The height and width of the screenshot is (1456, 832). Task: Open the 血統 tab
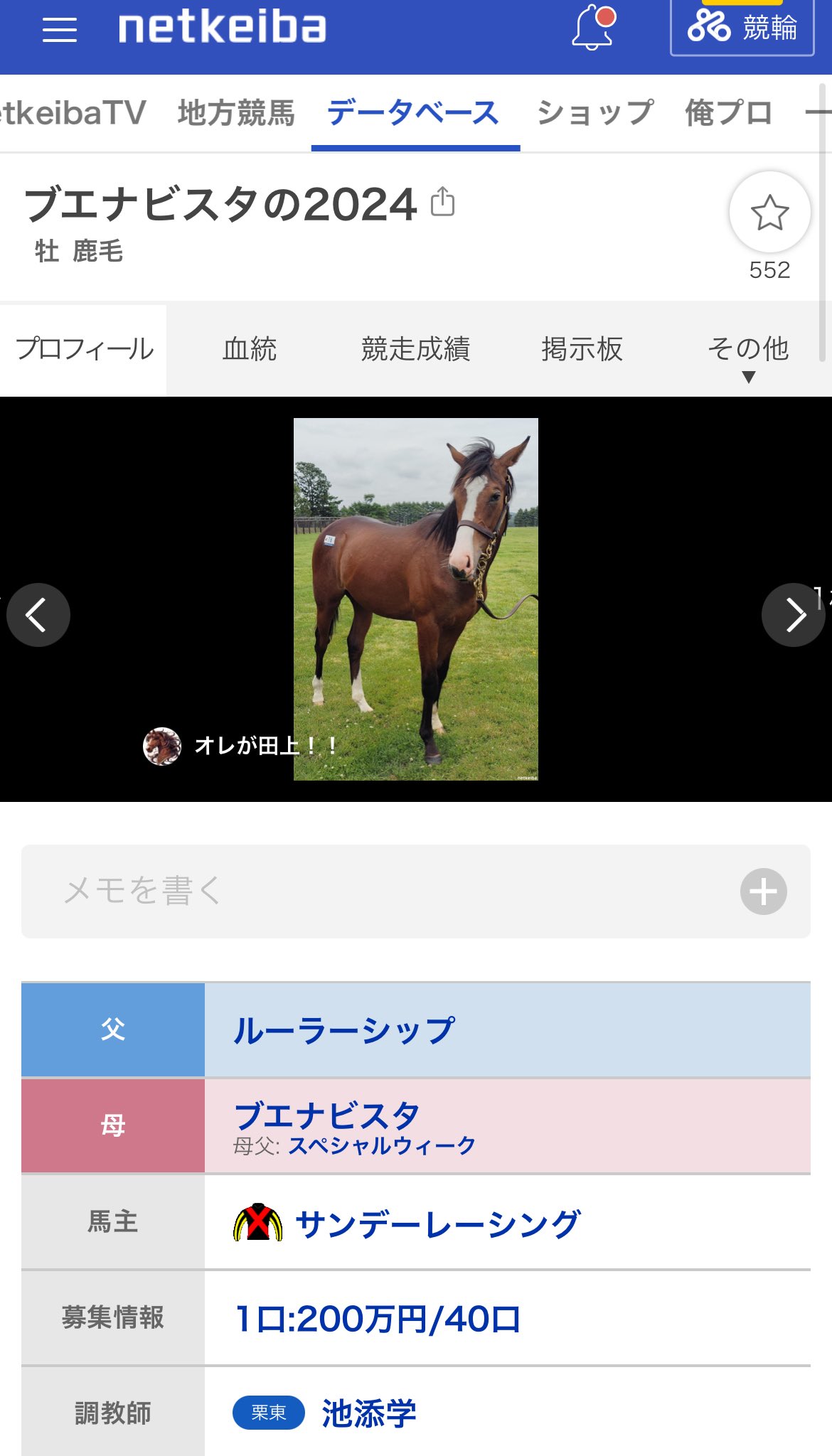point(250,349)
